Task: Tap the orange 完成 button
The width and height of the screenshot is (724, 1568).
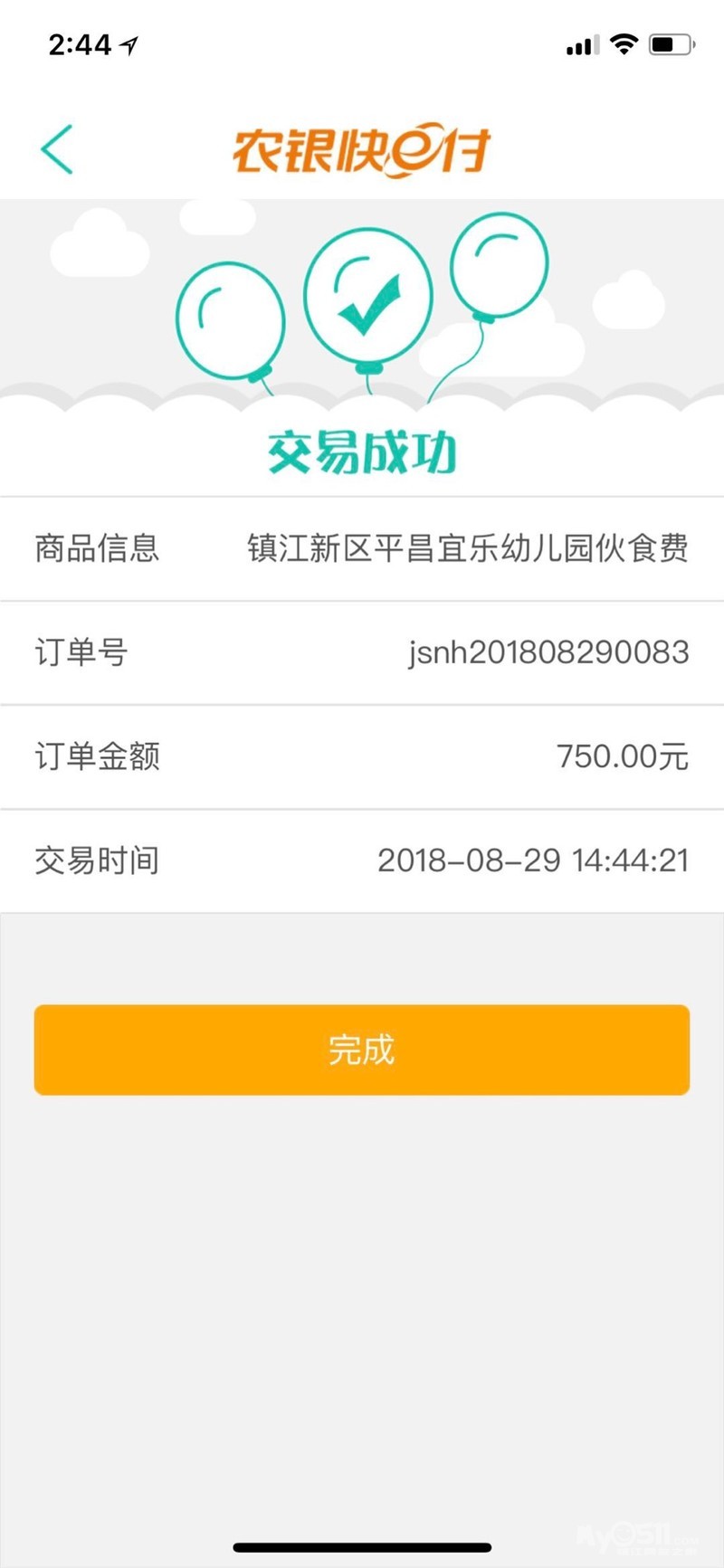Action: tap(362, 1050)
